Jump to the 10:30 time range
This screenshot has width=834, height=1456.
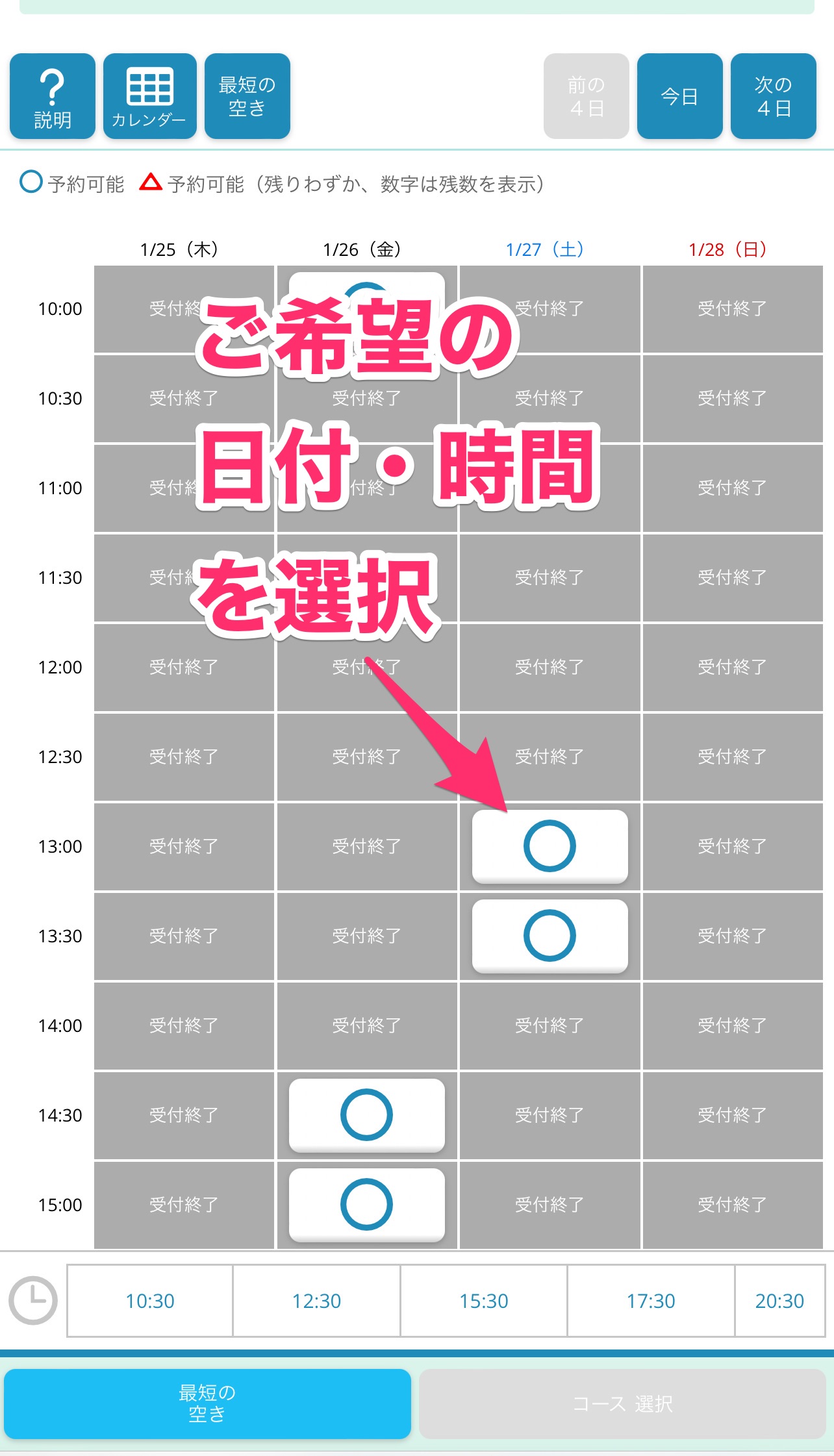150,1301
